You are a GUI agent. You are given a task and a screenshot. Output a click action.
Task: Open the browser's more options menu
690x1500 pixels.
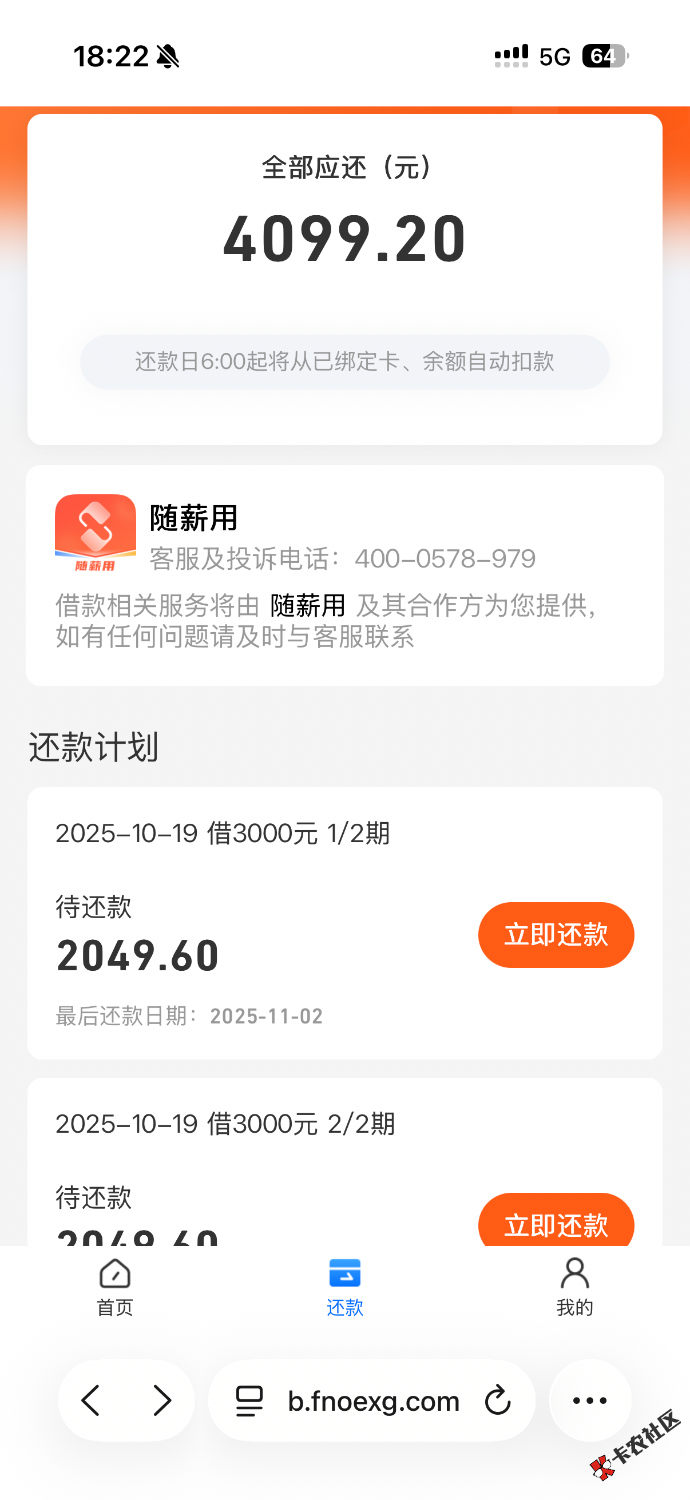point(590,1401)
